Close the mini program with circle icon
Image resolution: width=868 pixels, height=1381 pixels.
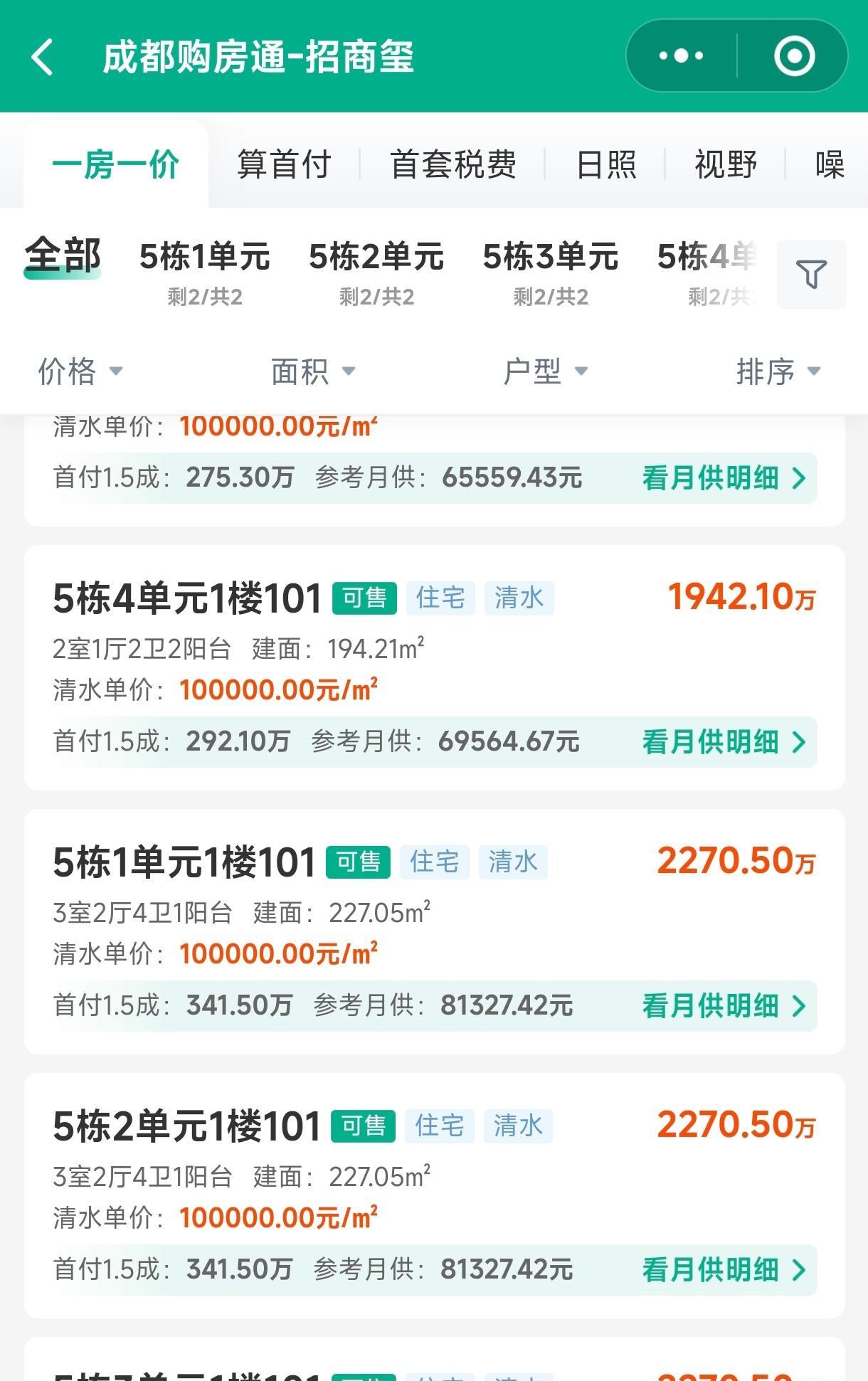793,55
